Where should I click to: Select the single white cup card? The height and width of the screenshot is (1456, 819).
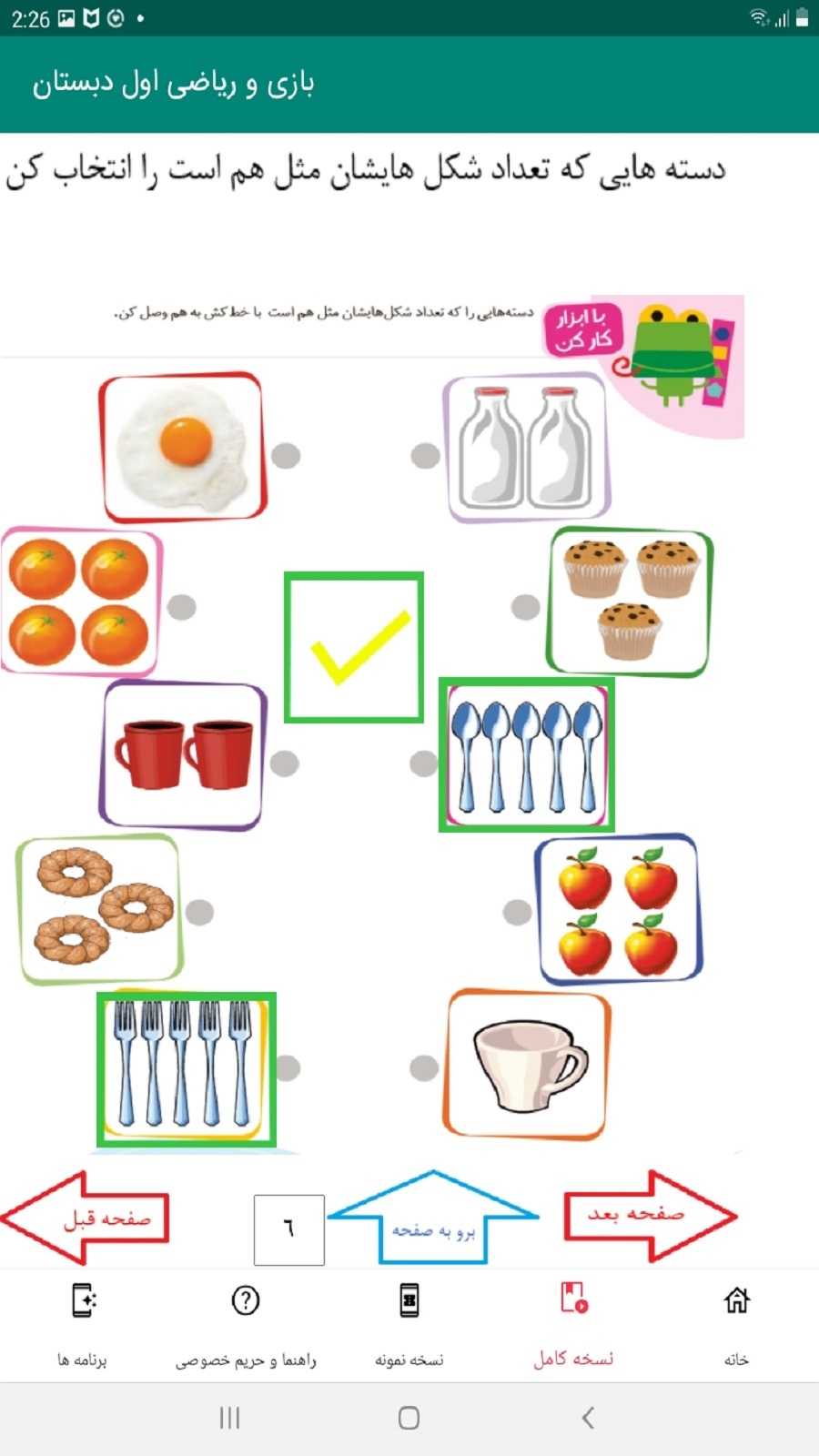pyautogui.click(x=528, y=1065)
